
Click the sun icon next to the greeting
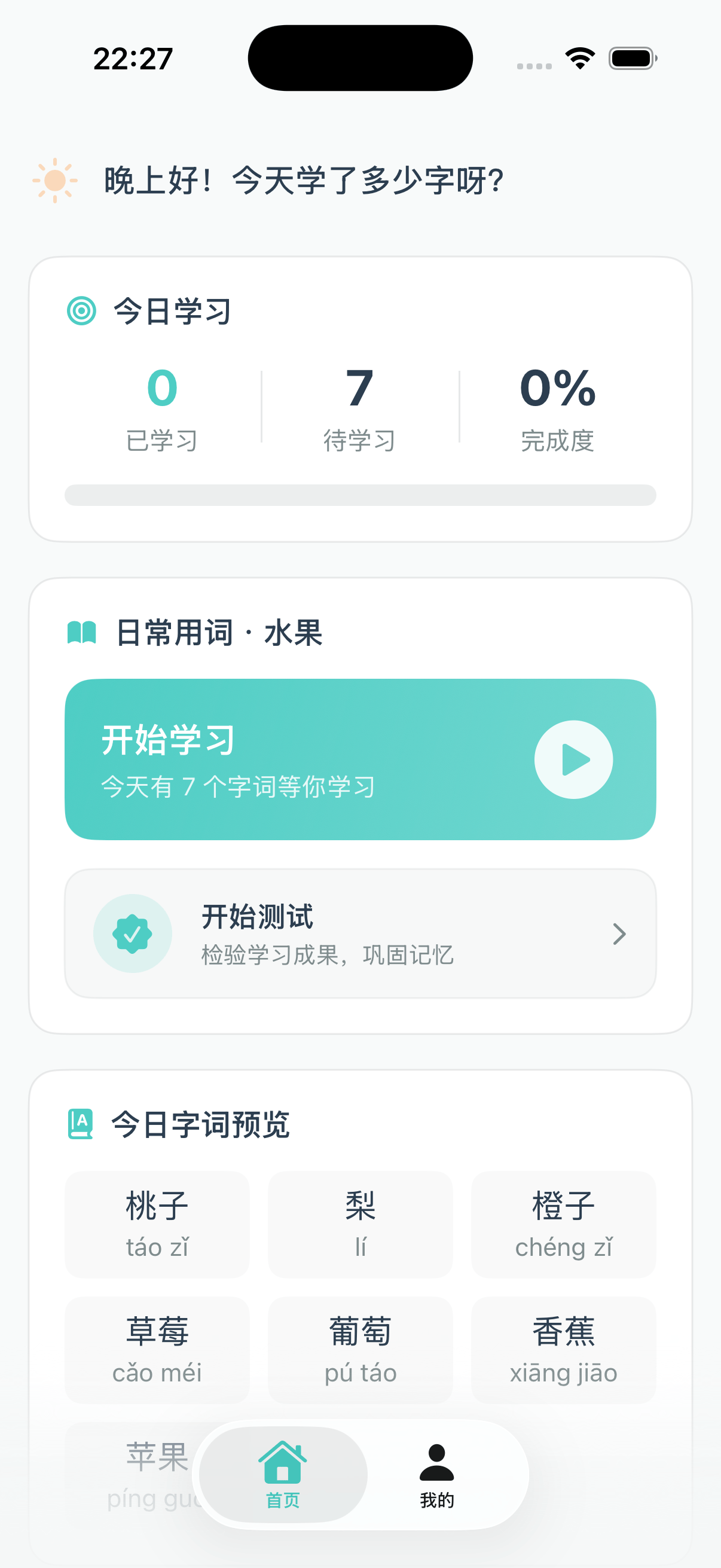56,179
